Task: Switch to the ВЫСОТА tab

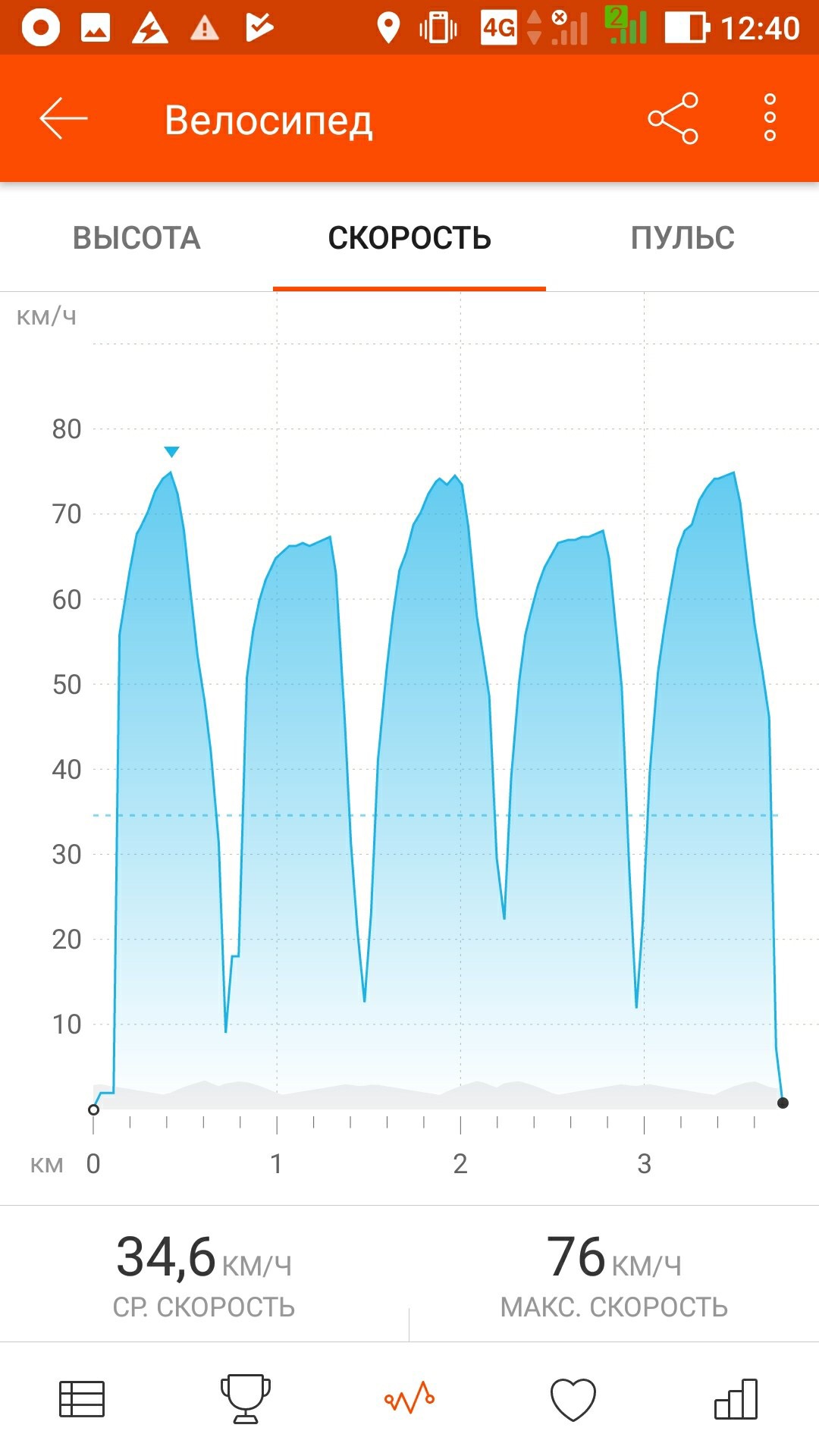Action: (x=136, y=238)
